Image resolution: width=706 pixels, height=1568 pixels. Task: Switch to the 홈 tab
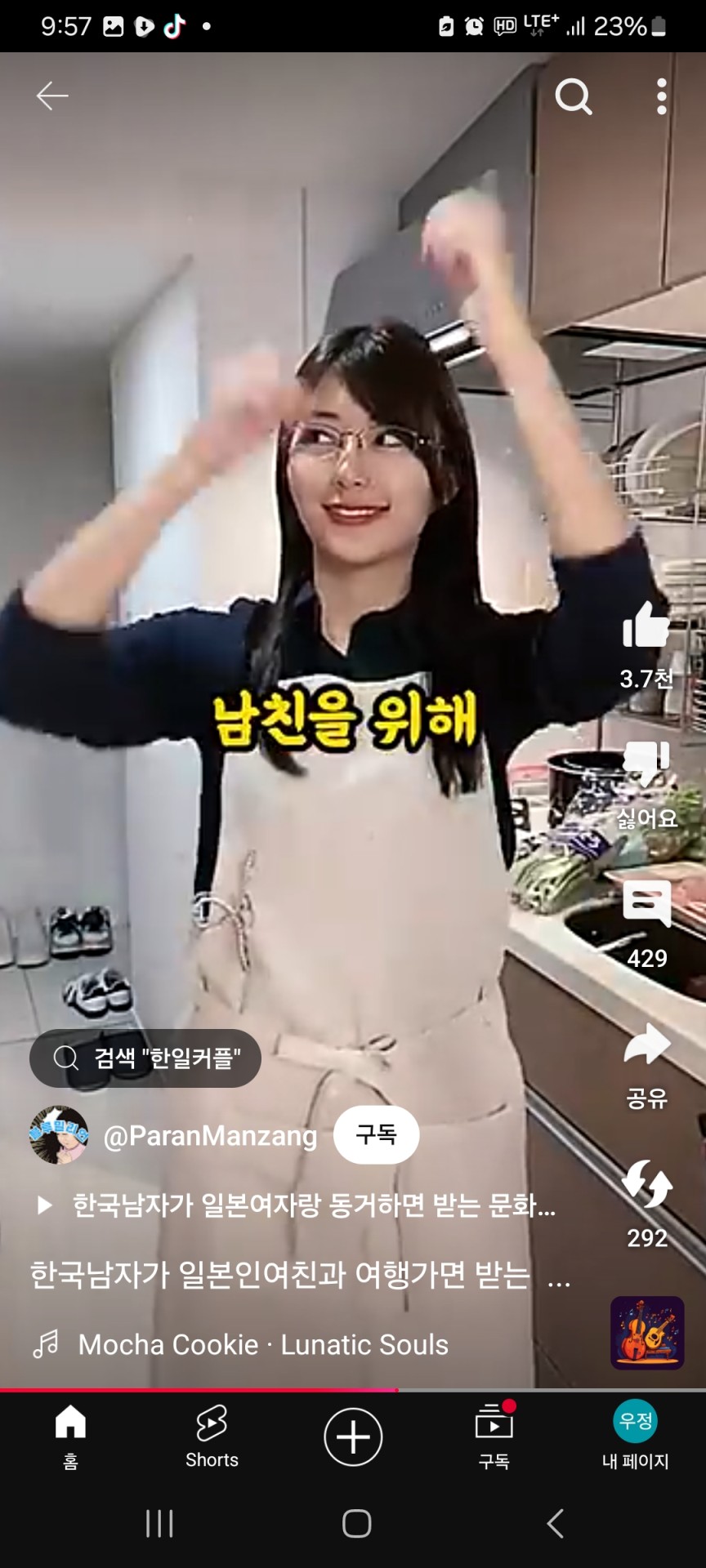[70, 1437]
